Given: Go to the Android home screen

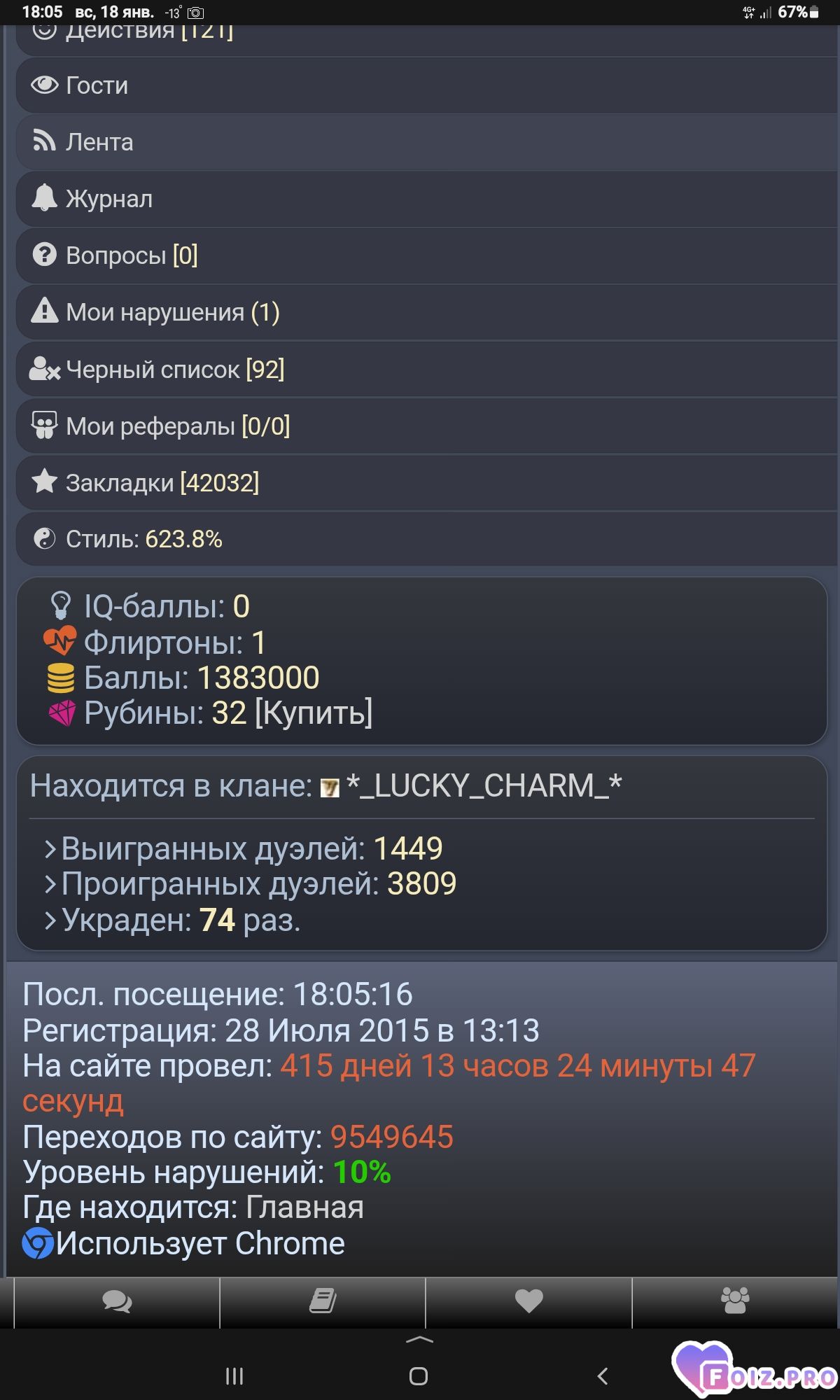Looking at the screenshot, I should (419, 1376).
